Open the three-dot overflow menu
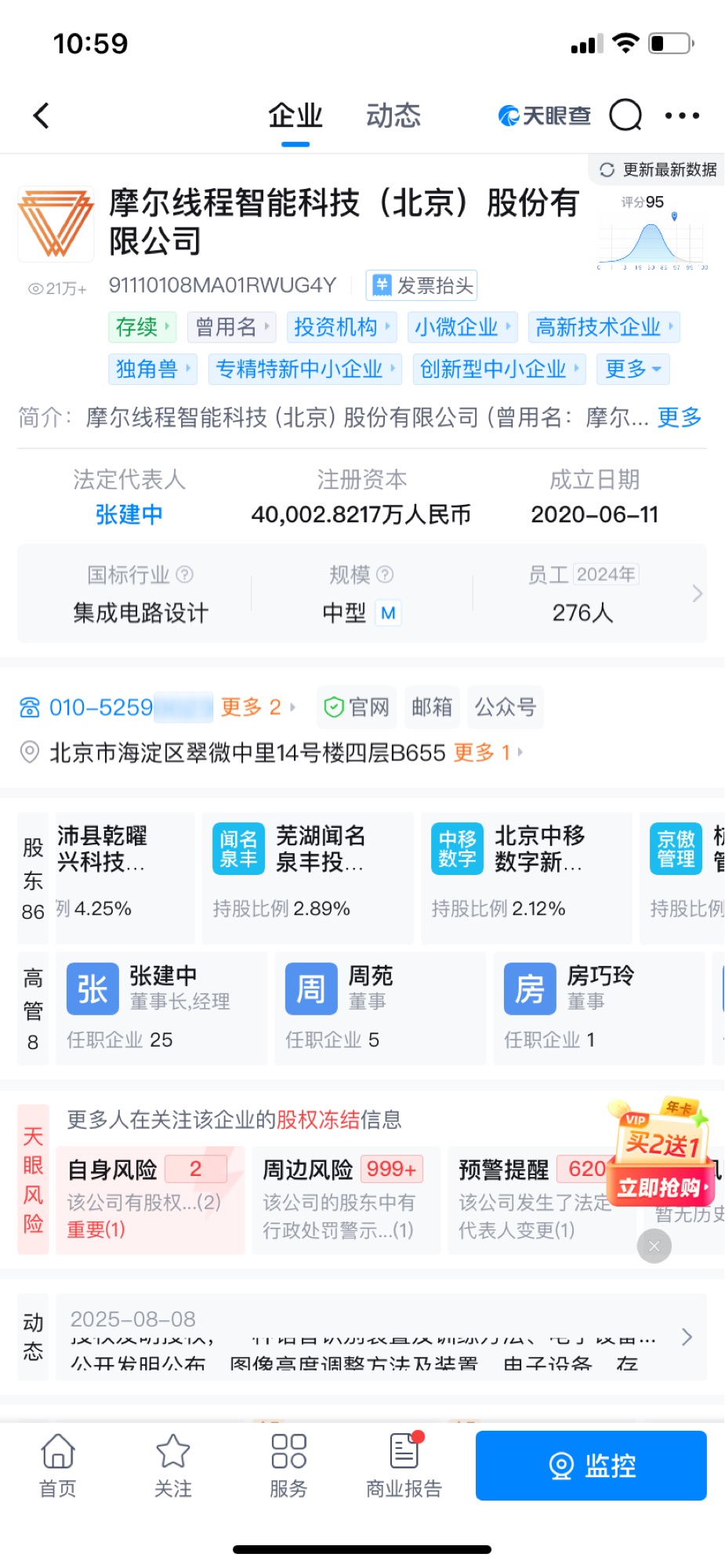The image size is (725, 1568). click(681, 115)
